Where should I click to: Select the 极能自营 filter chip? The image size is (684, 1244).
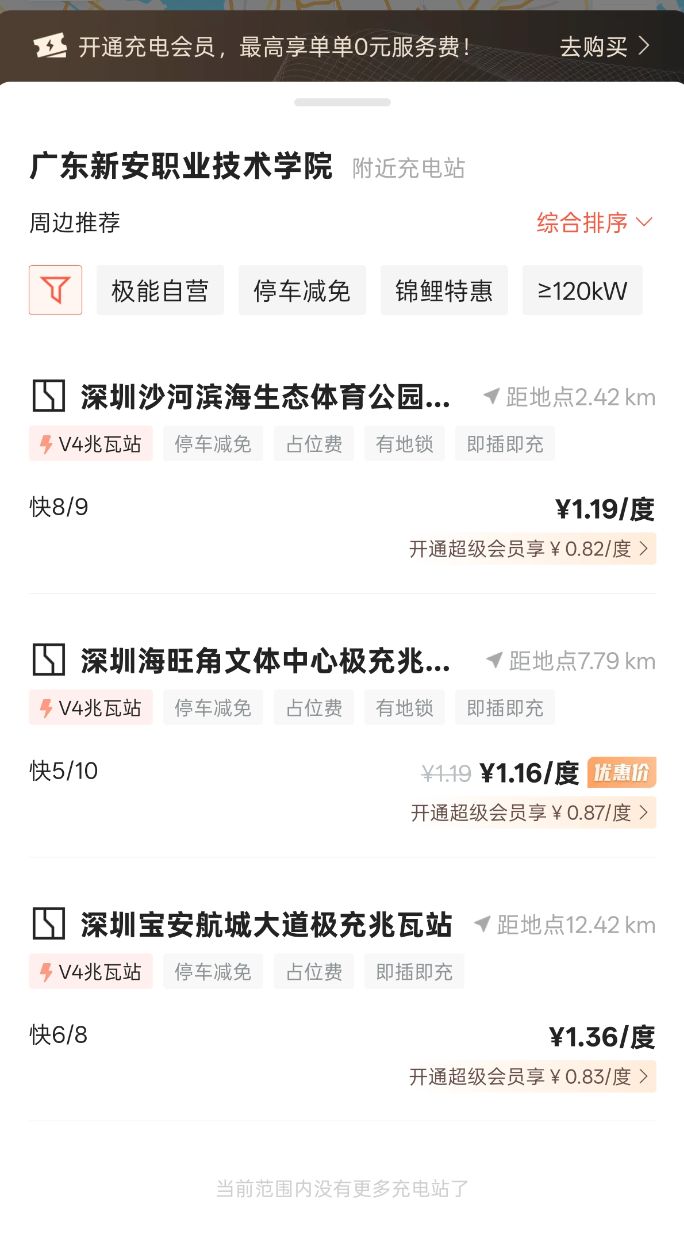coord(160,291)
